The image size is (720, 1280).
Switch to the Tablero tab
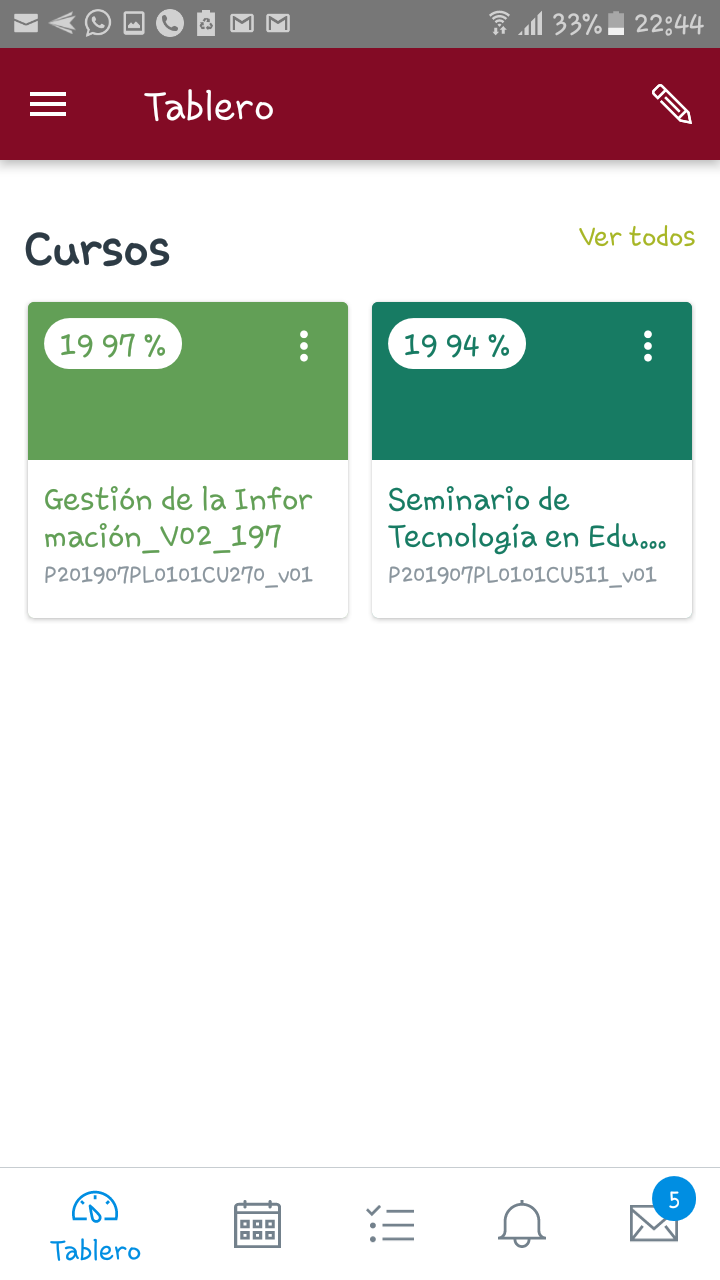[x=95, y=1225]
